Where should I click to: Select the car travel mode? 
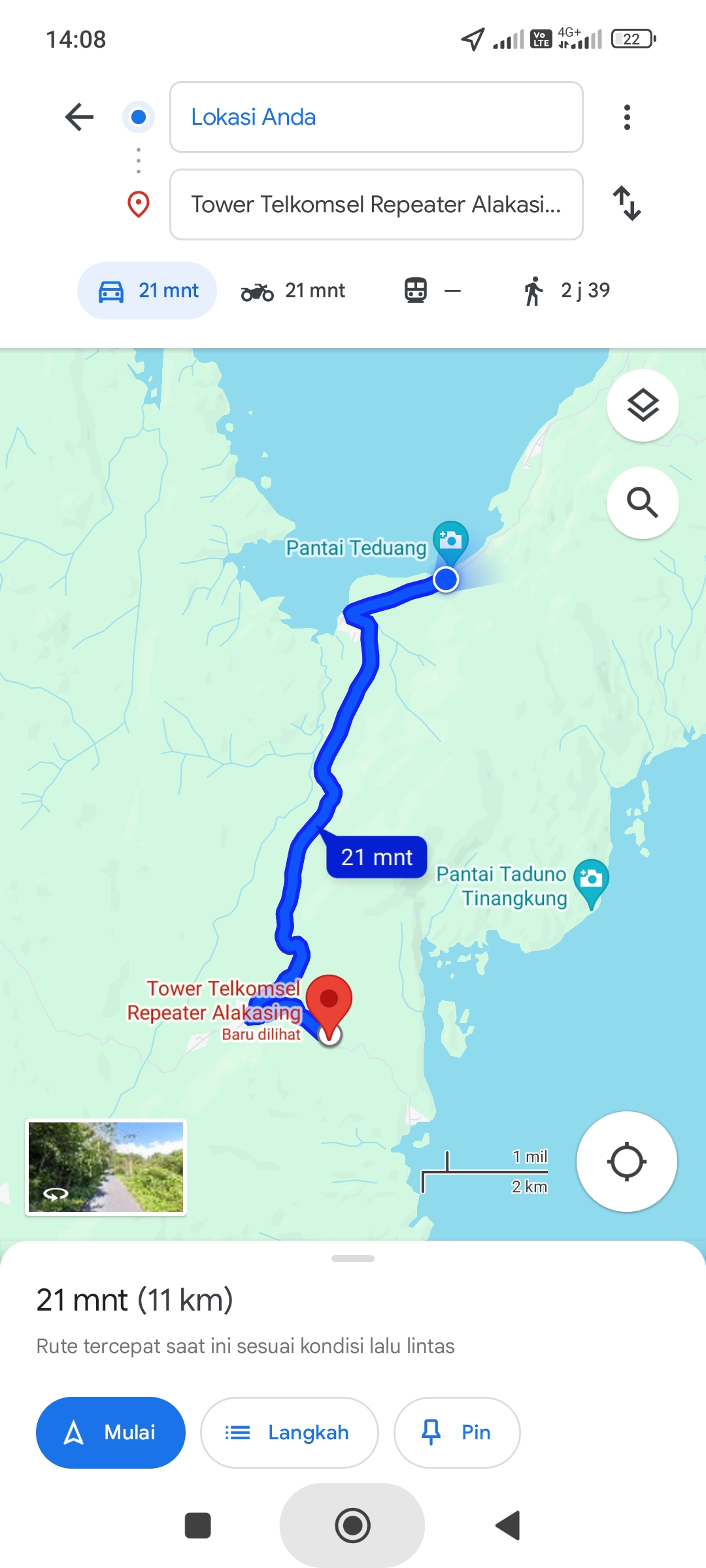tap(147, 291)
